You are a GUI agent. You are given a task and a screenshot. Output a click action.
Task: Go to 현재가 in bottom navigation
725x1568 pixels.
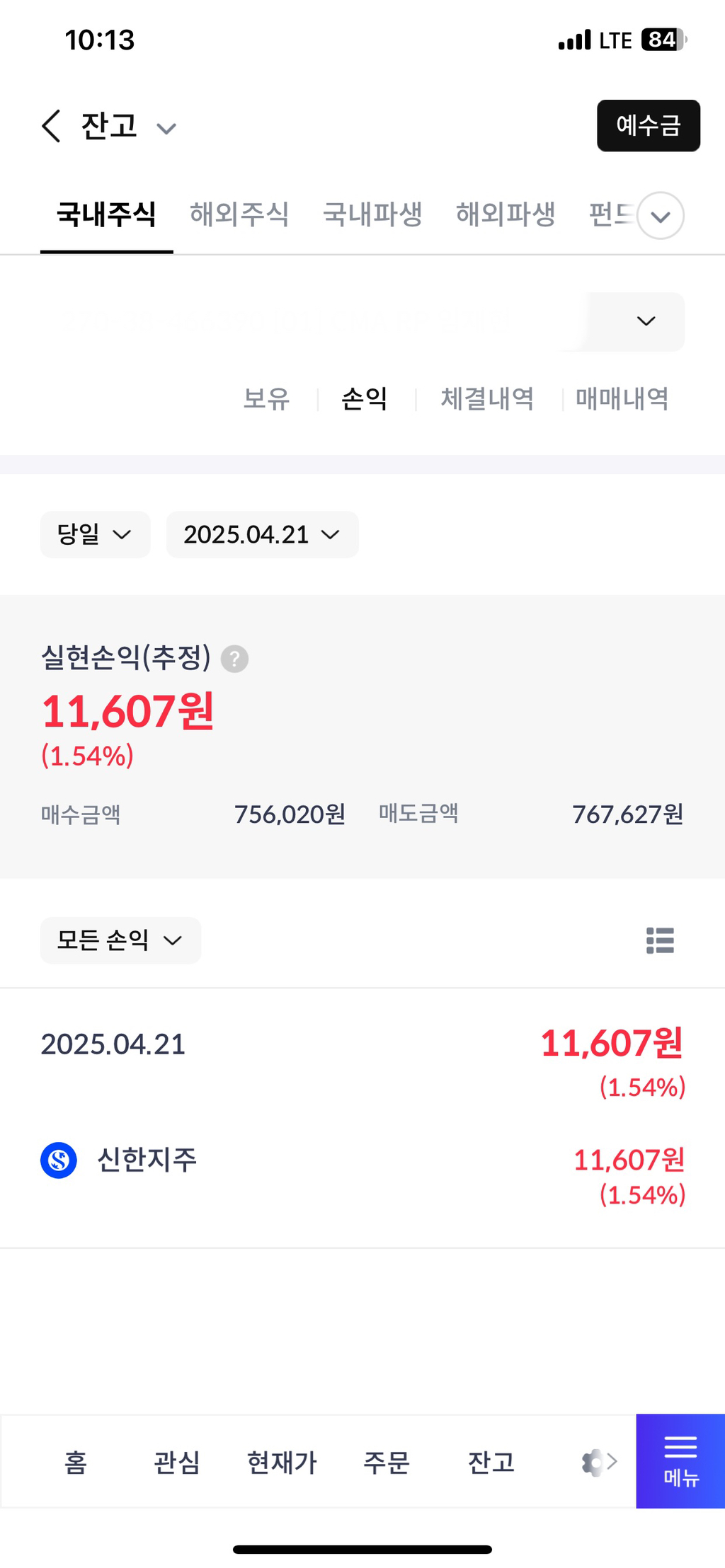point(282,1462)
